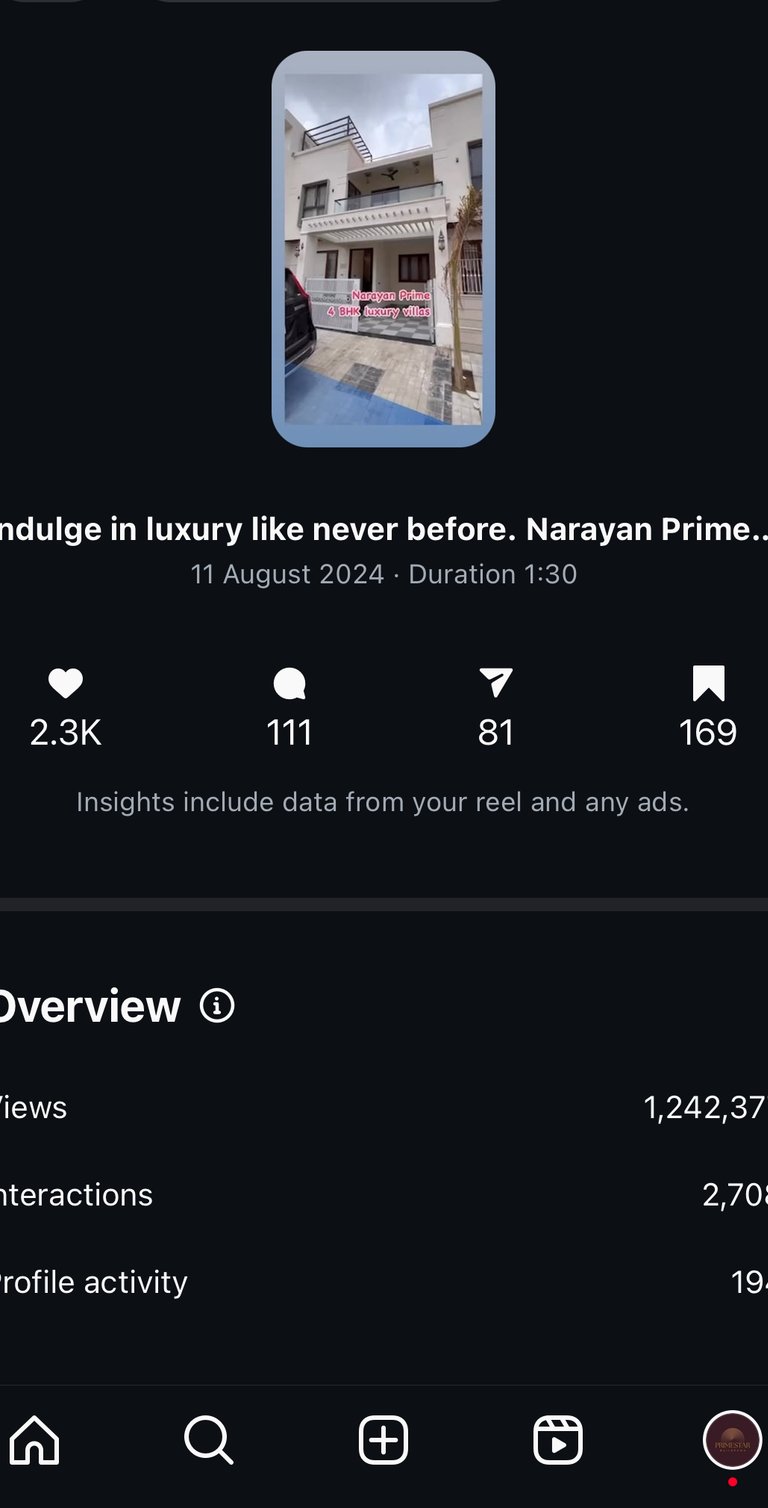Open the profile tab avatar

tap(732, 1440)
